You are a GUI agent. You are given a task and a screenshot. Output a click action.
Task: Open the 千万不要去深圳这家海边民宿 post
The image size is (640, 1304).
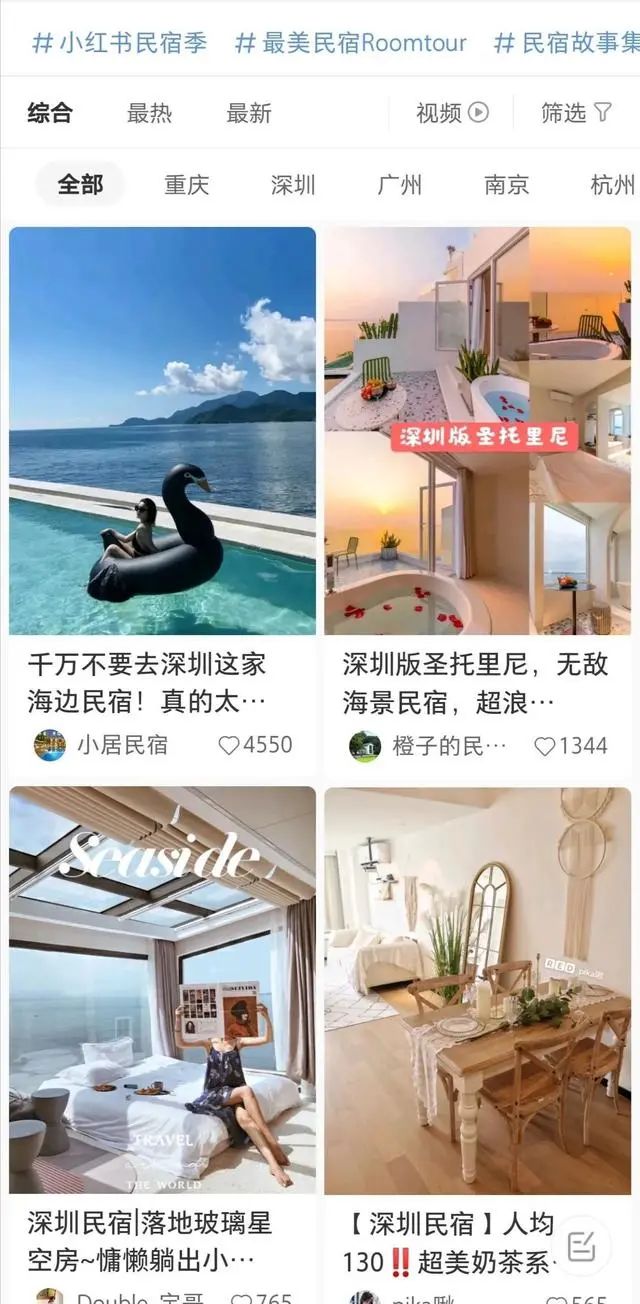[x=162, y=431]
